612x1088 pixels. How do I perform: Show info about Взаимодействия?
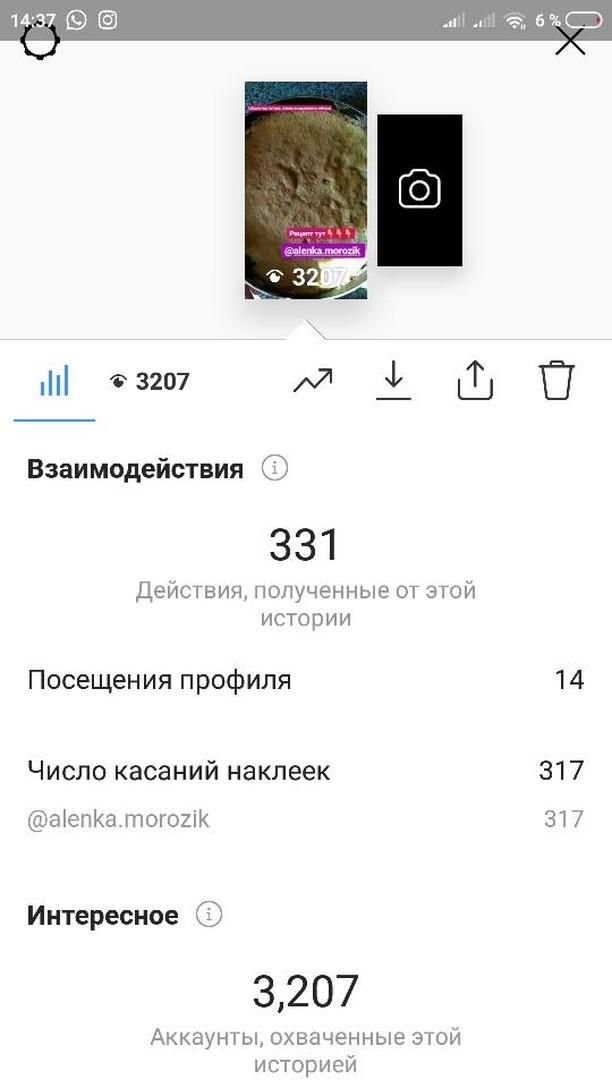[275, 468]
